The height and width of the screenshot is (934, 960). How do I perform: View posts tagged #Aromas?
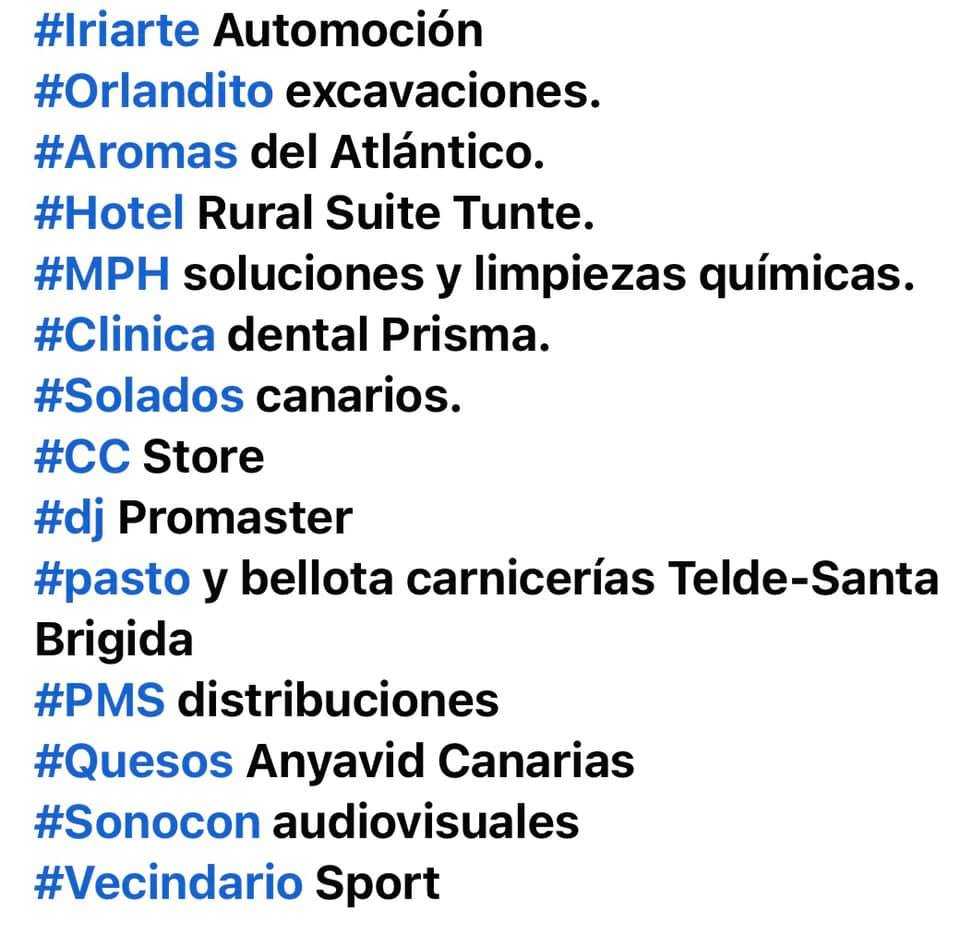136,154
